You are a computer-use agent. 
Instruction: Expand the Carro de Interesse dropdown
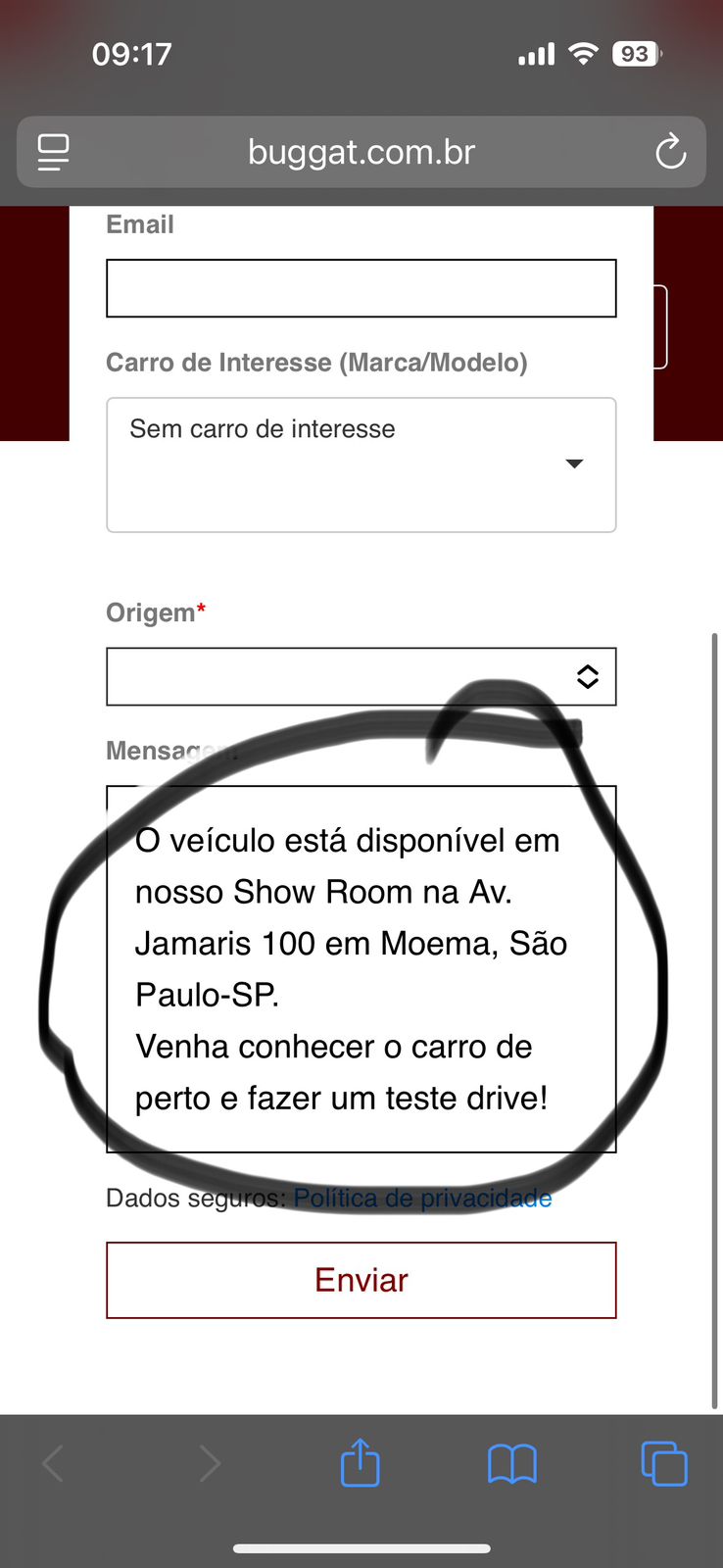[x=361, y=464]
